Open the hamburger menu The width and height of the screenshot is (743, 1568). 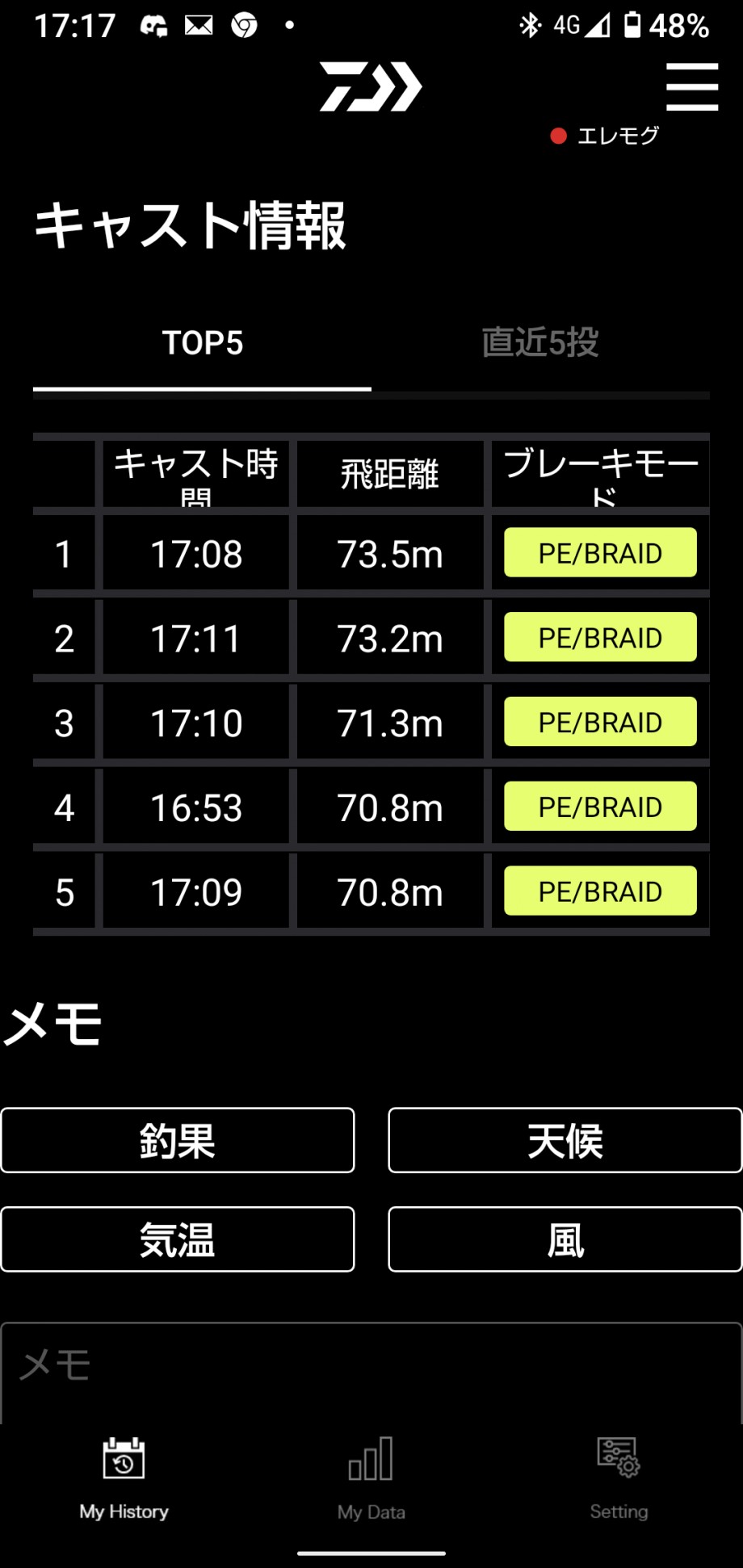point(692,87)
